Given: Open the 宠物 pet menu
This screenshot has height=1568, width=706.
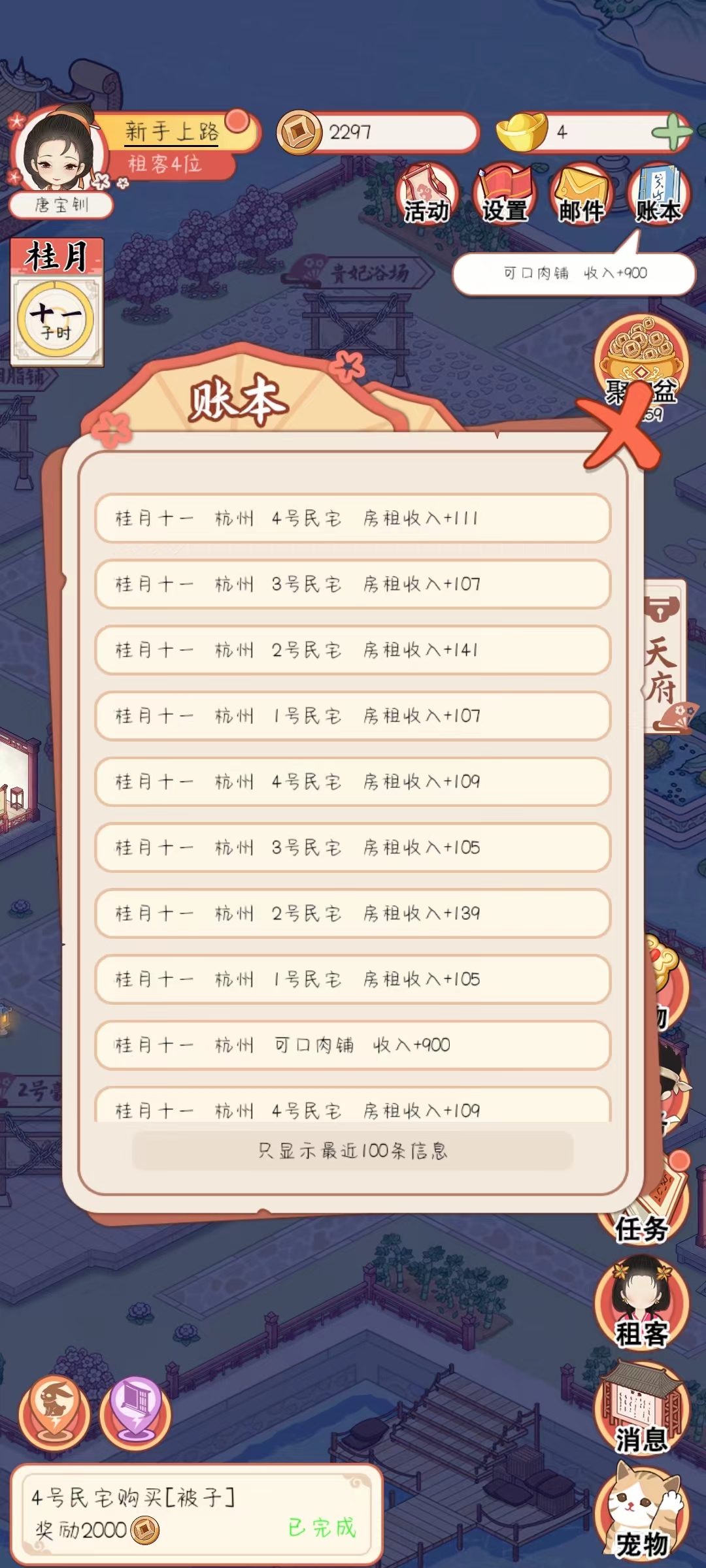Looking at the screenshot, I should click(641, 1516).
